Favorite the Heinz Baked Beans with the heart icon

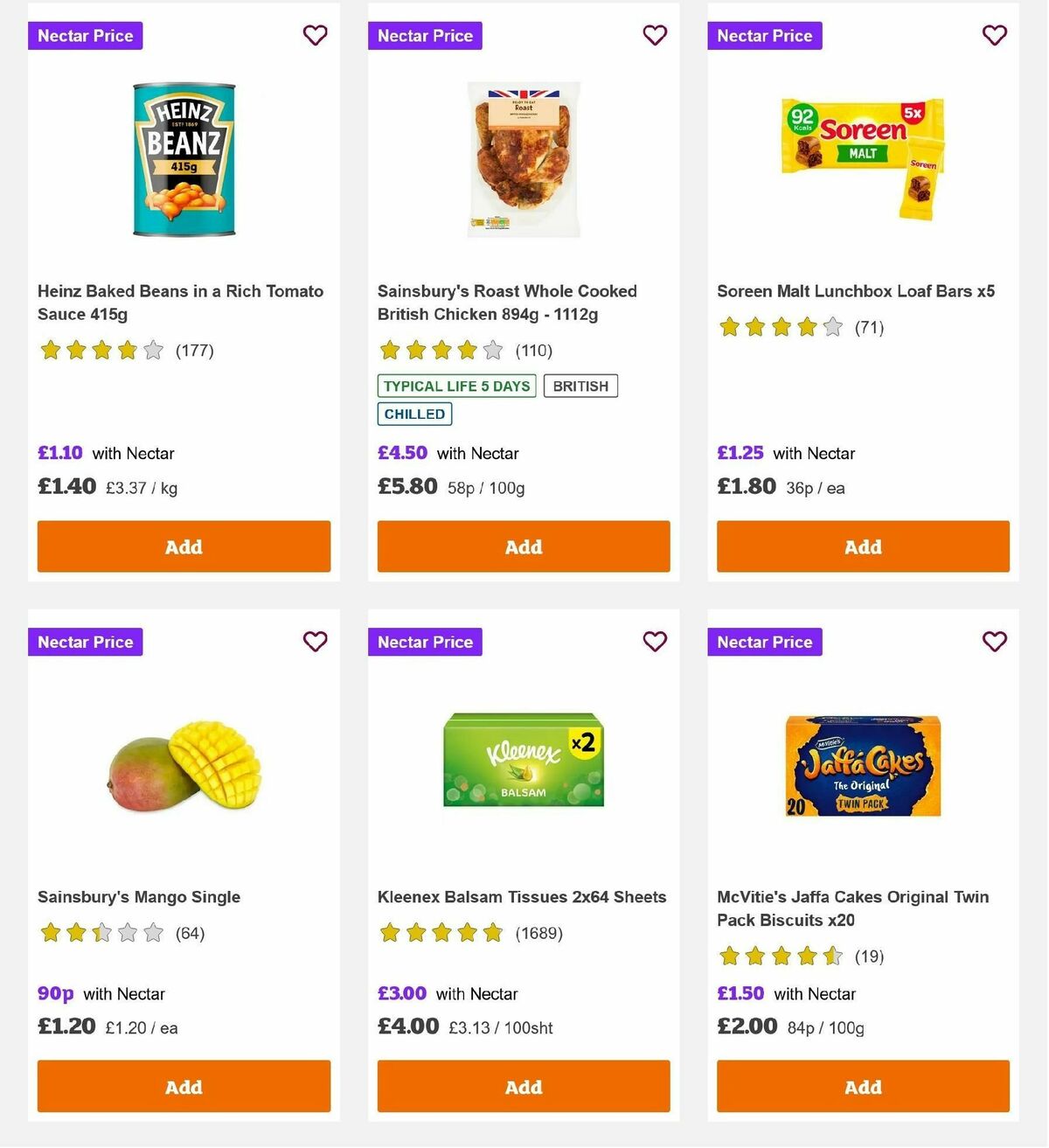pyautogui.click(x=315, y=35)
